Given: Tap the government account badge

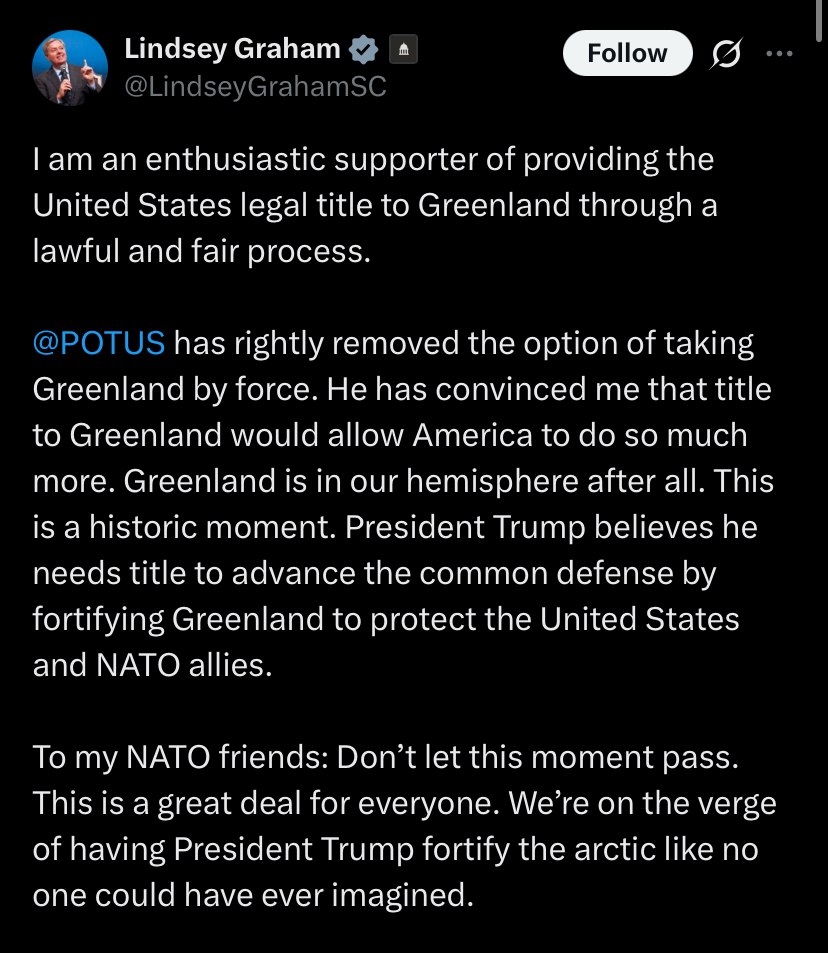Looking at the screenshot, I should click(403, 49).
